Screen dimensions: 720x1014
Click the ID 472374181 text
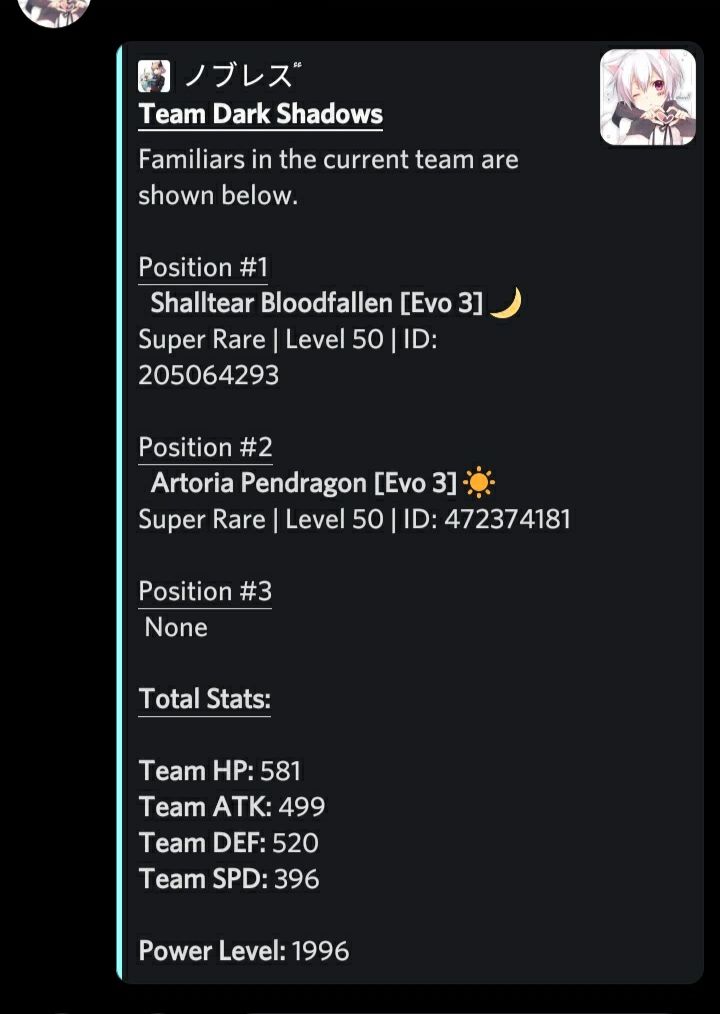[496, 519]
